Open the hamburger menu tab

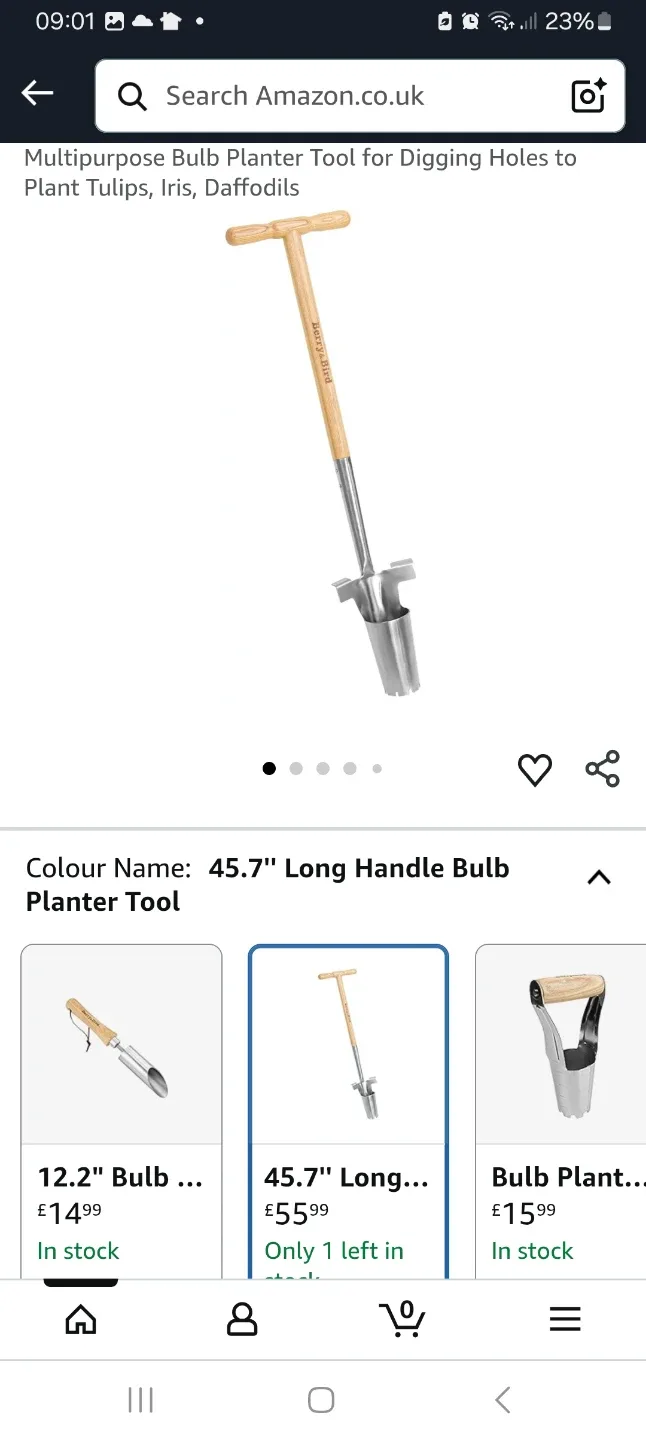click(565, 1320)
